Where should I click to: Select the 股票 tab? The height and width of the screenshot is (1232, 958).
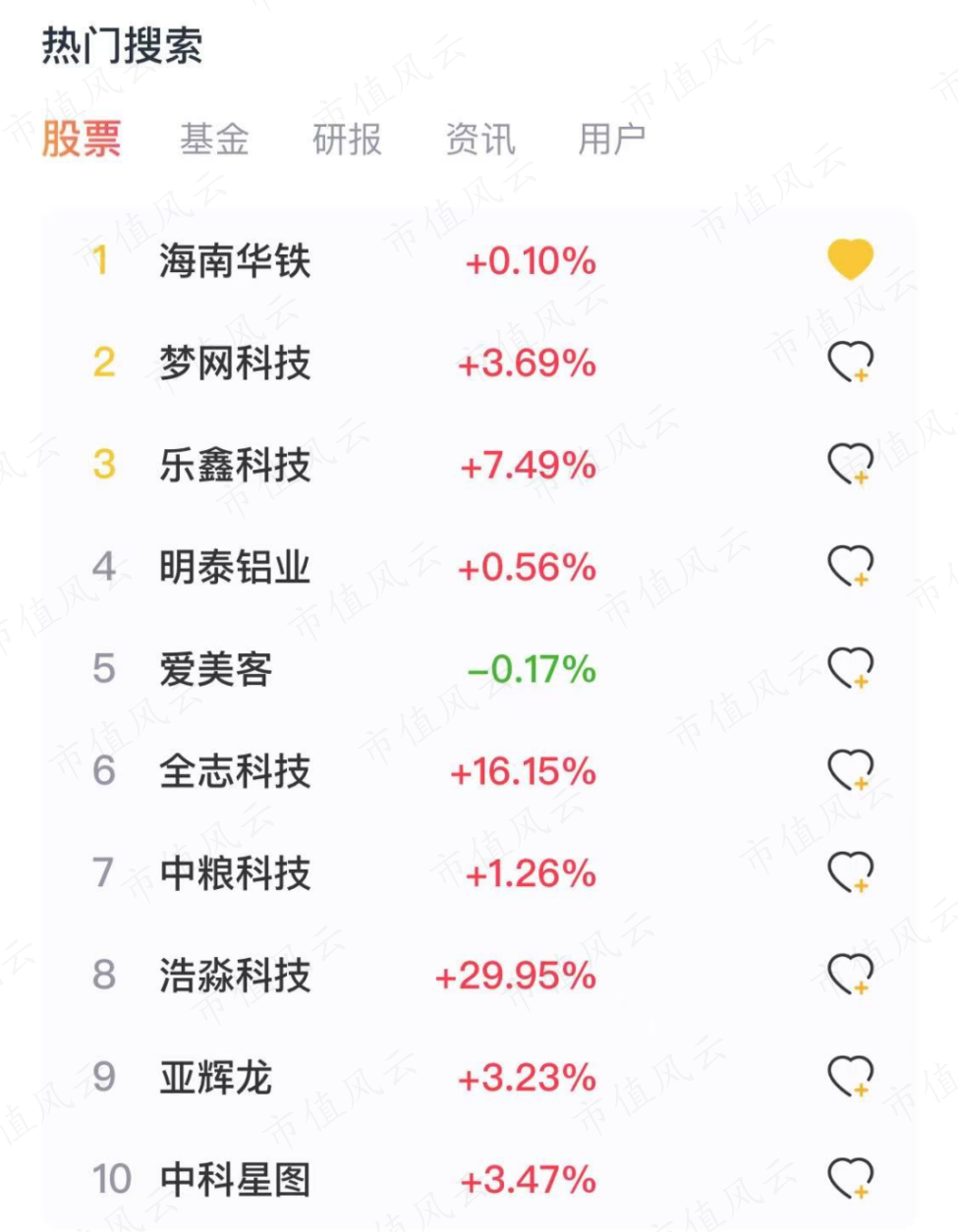pos(82,139)
